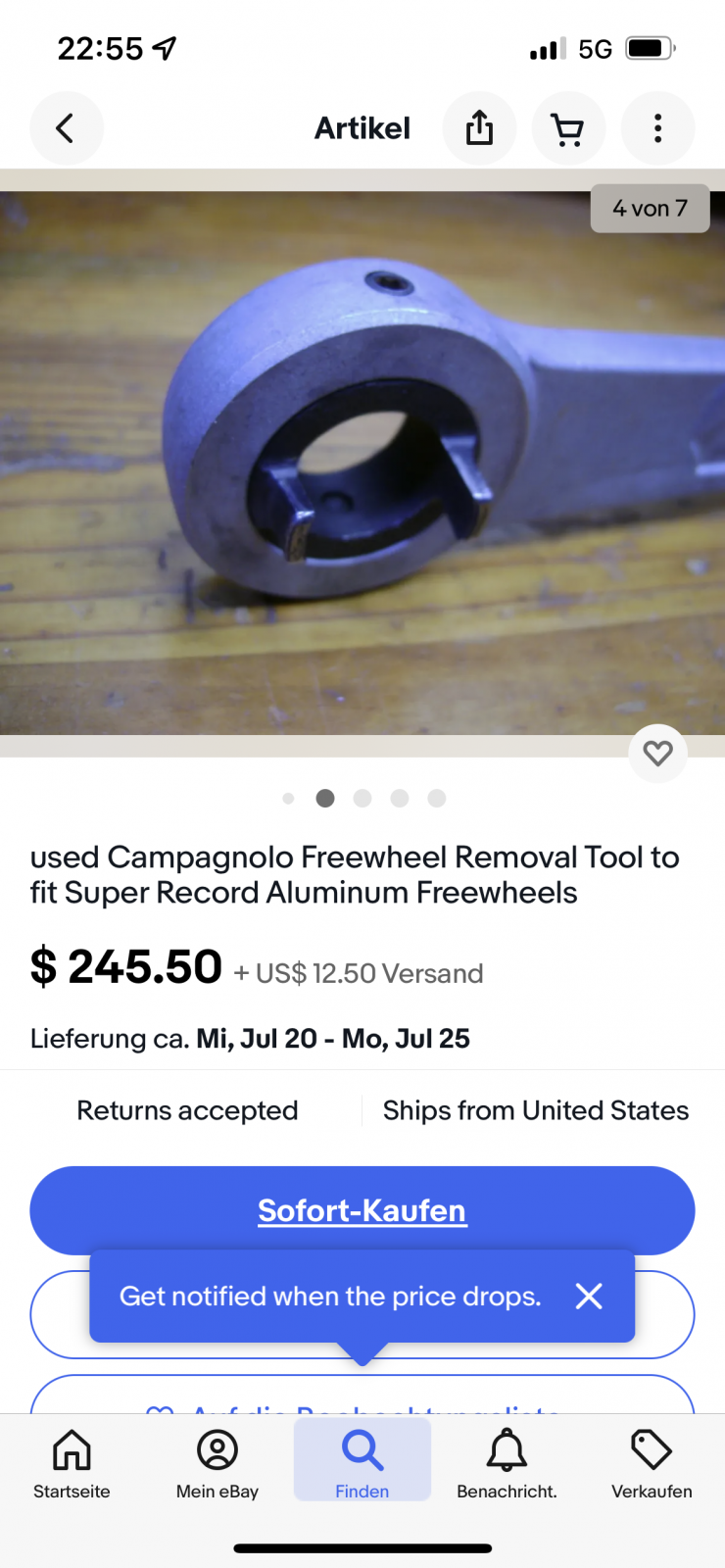Add item to watchlist with heart icon
725x1568 pixels.
657,753
